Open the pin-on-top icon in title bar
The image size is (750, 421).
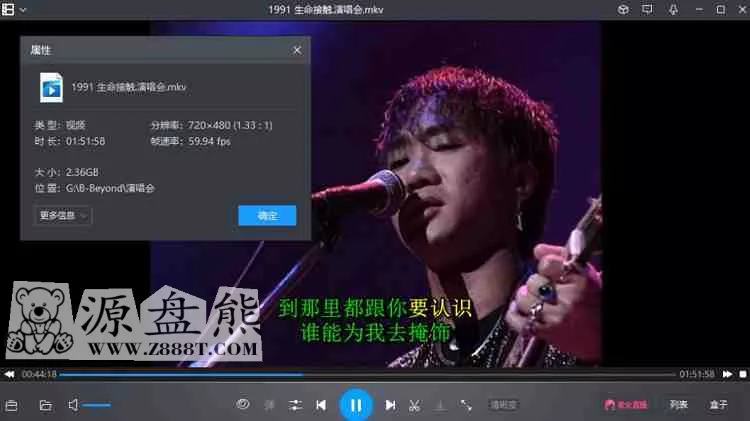pyautogui.click(x=671, y=9)
